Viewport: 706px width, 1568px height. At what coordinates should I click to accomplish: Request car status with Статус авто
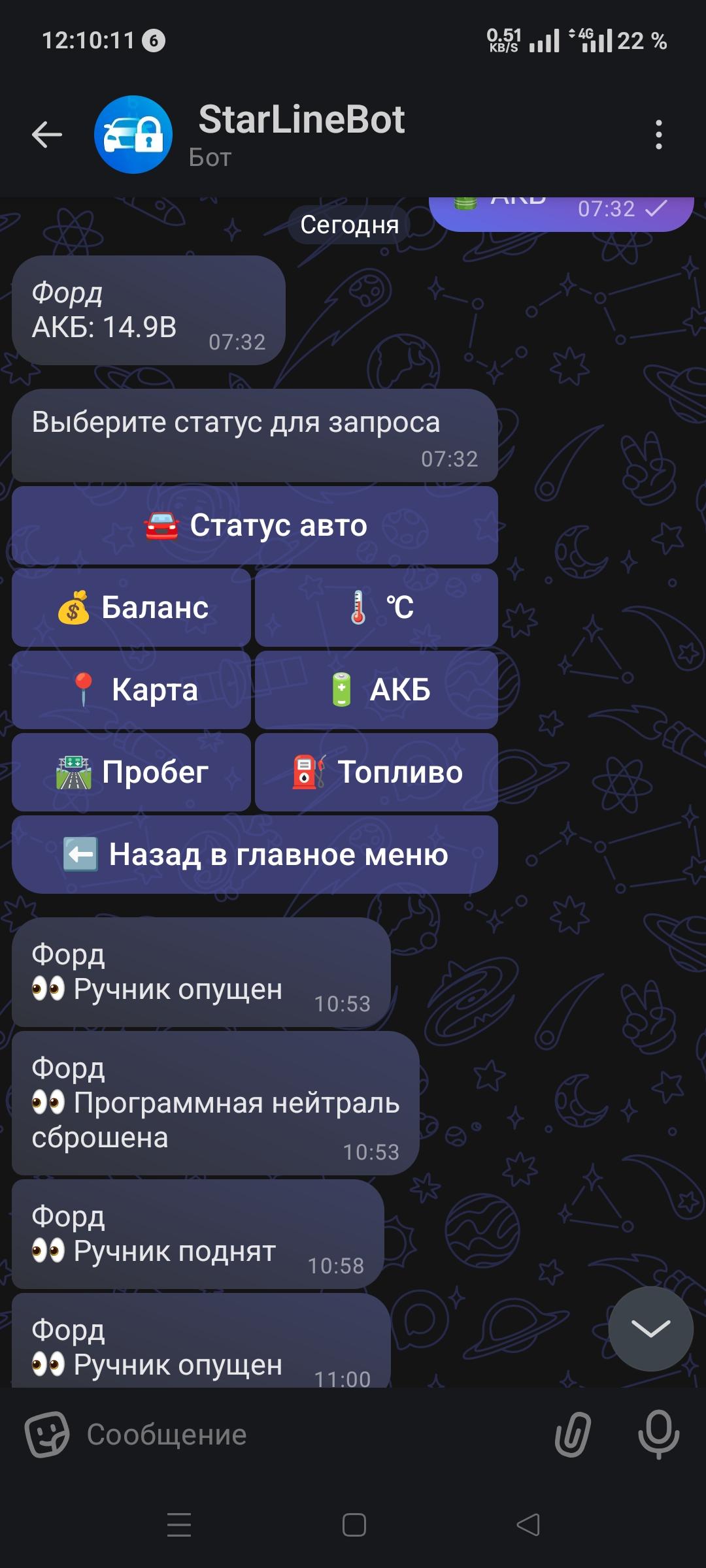click(x=255, y=525)
